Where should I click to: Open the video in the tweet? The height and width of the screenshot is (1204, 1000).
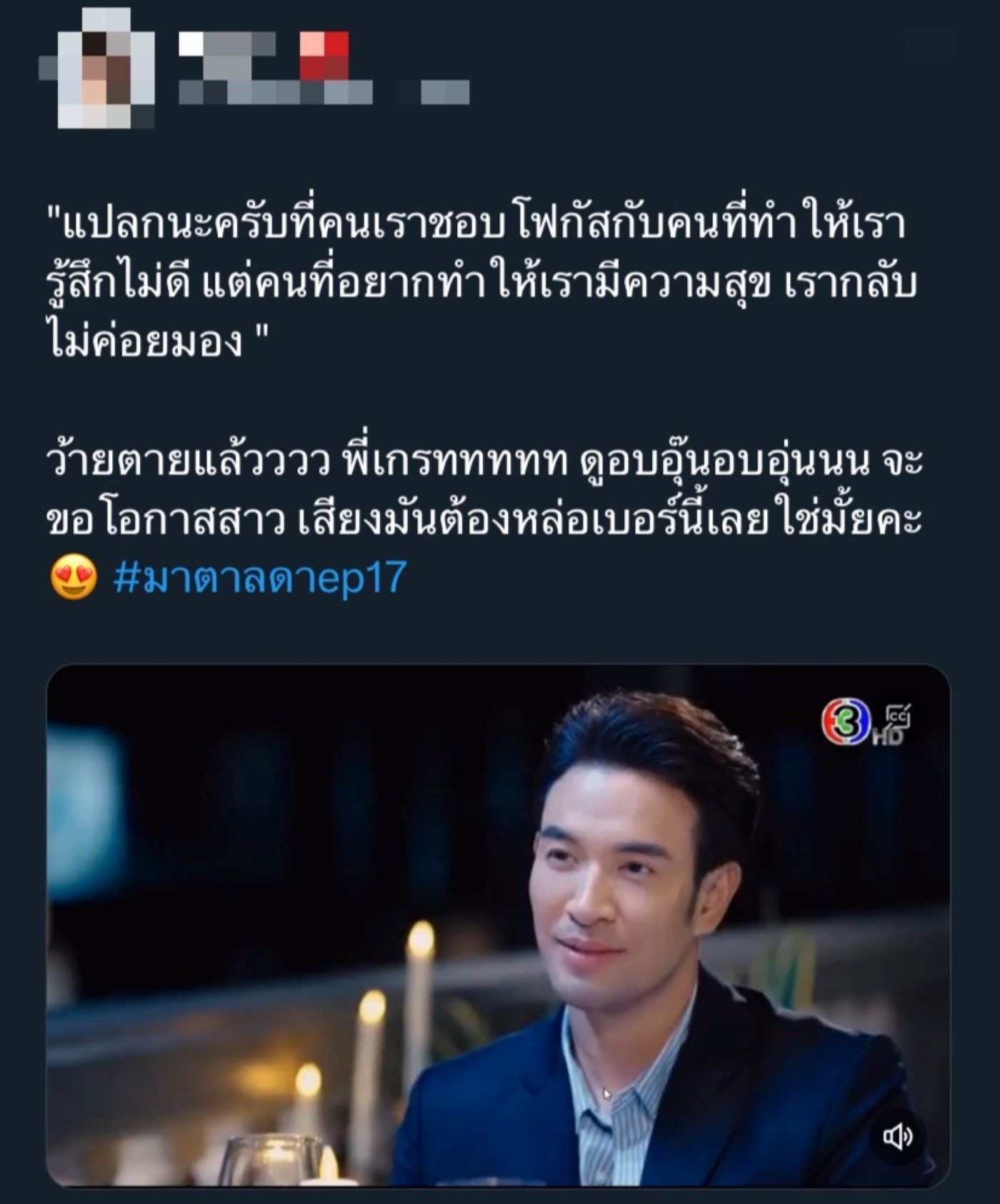pyautogui.click(x=498, y=928)
